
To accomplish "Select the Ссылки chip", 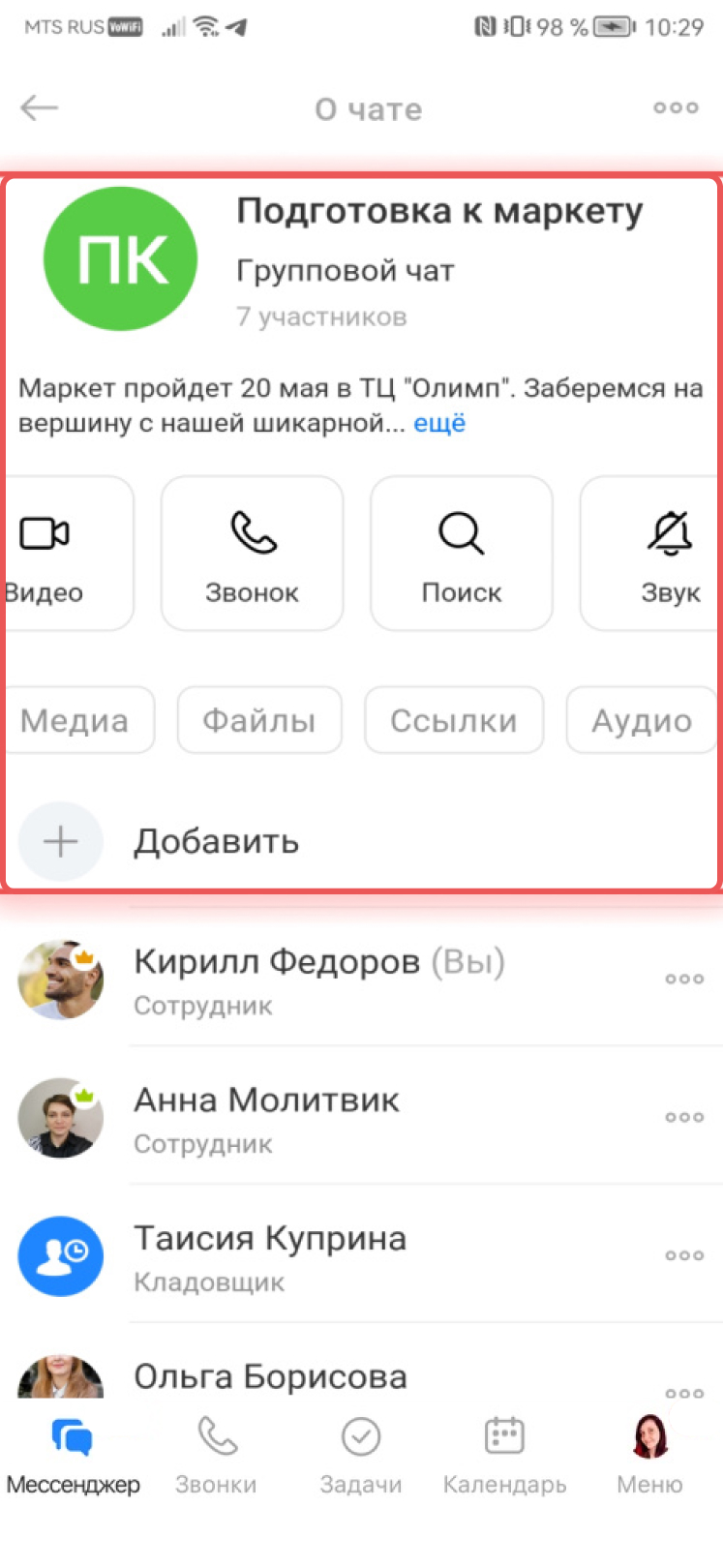I will pyautogui.click(x=454, y=720).
